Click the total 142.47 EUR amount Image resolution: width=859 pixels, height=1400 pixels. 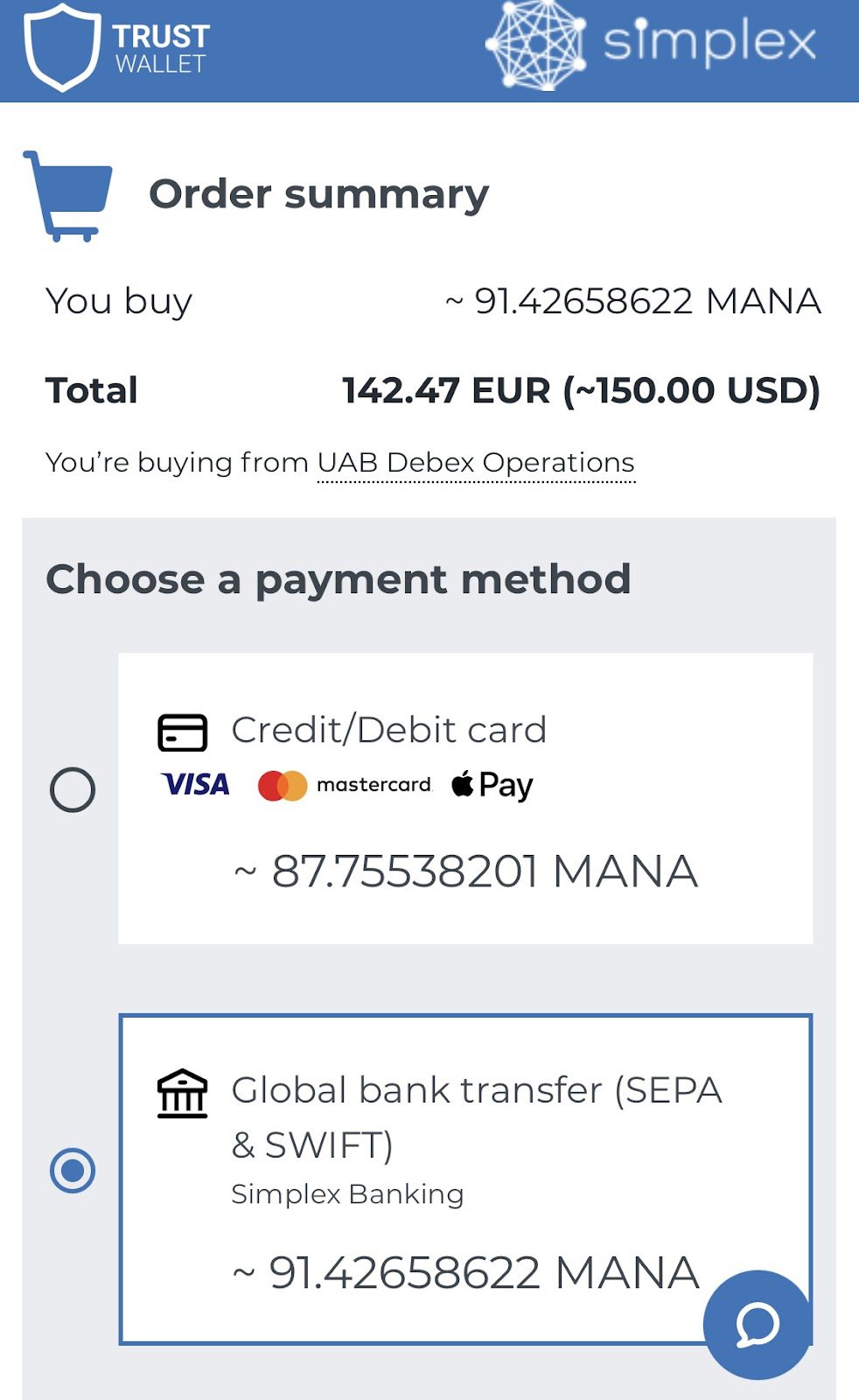(x=579, y=390)
